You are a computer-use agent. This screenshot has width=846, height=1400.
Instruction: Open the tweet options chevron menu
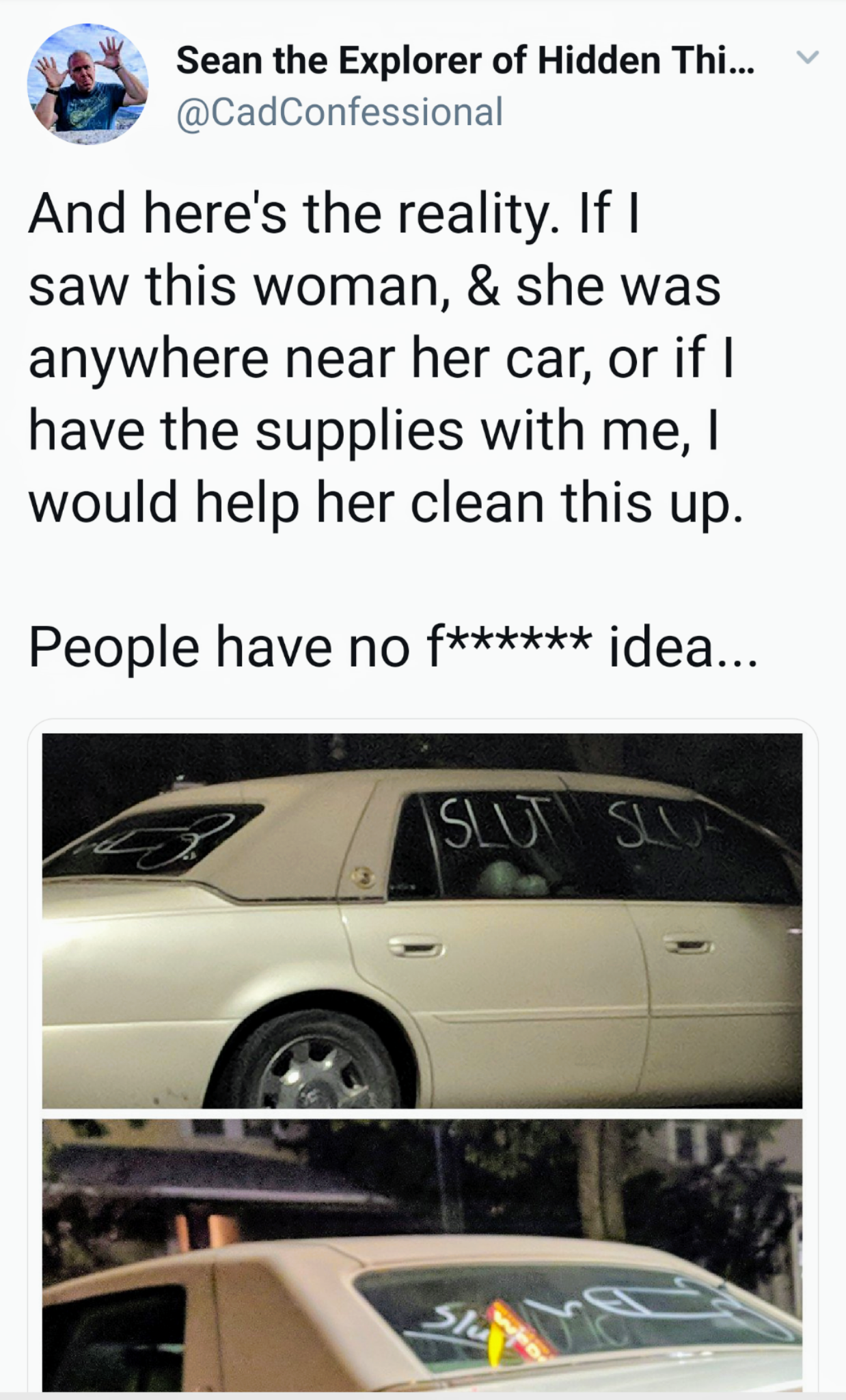806,59
